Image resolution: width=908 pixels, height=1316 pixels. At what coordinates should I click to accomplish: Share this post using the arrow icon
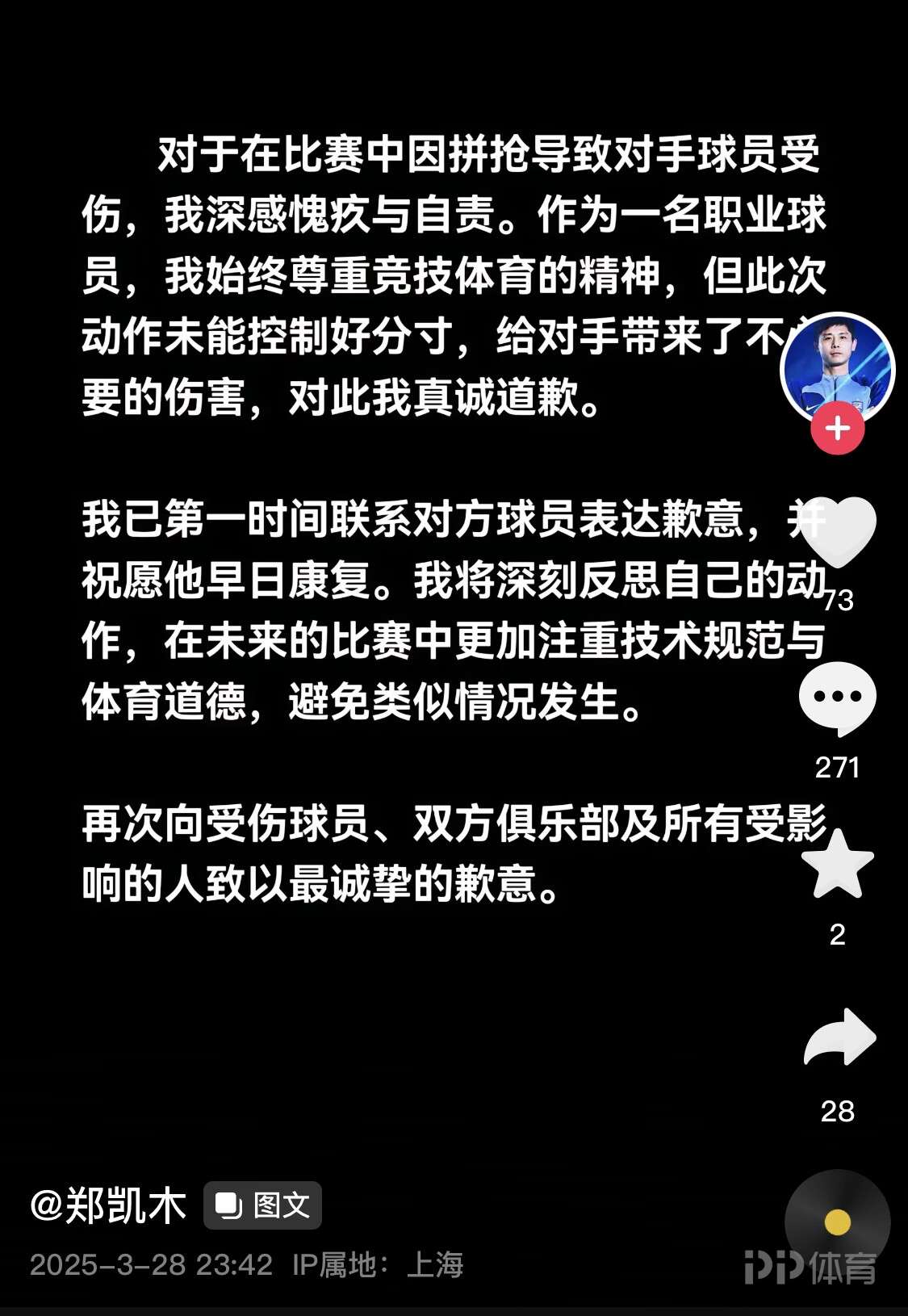tap(839, 1038)
